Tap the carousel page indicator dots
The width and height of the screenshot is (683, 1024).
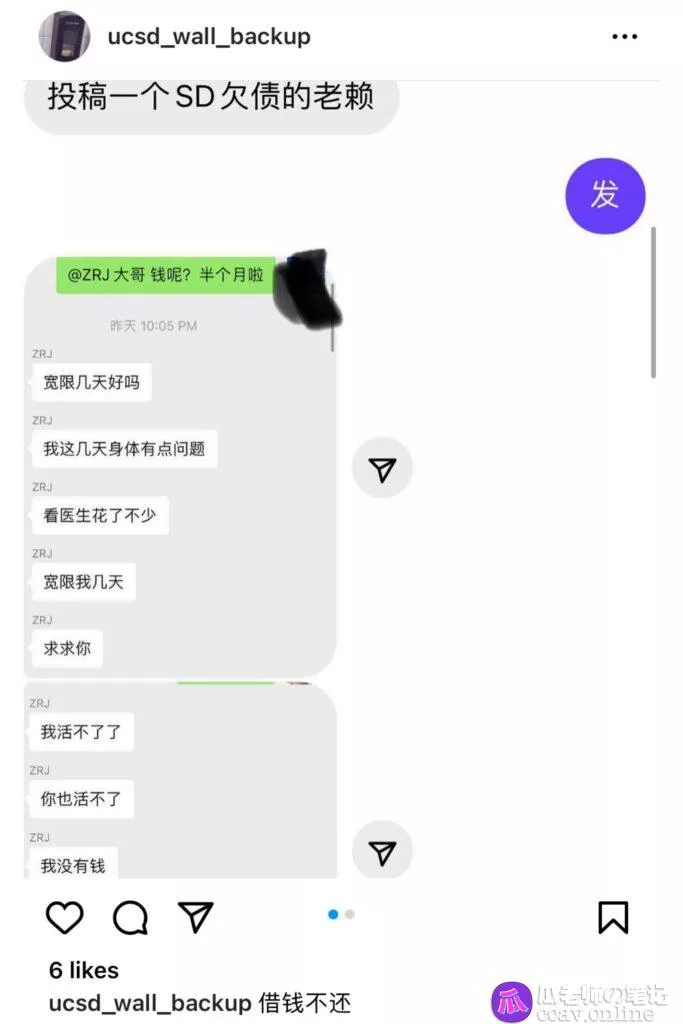341,914
